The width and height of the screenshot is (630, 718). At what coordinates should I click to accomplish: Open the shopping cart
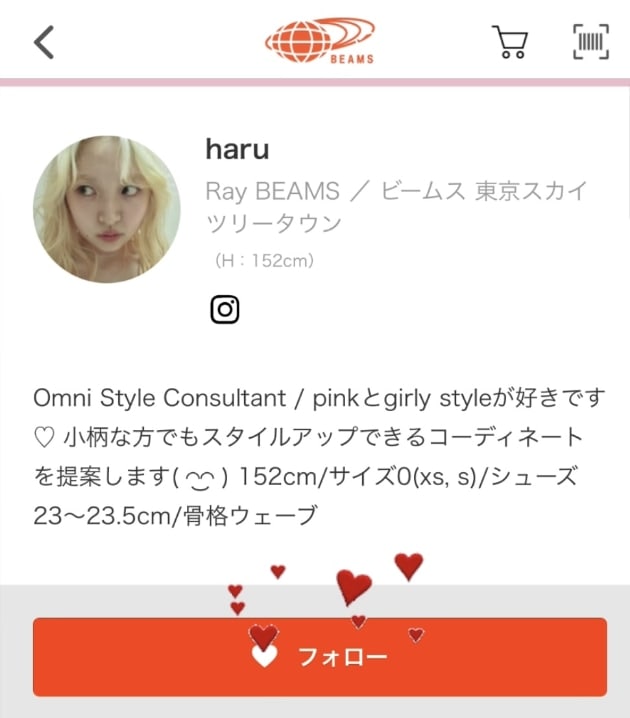509,42
